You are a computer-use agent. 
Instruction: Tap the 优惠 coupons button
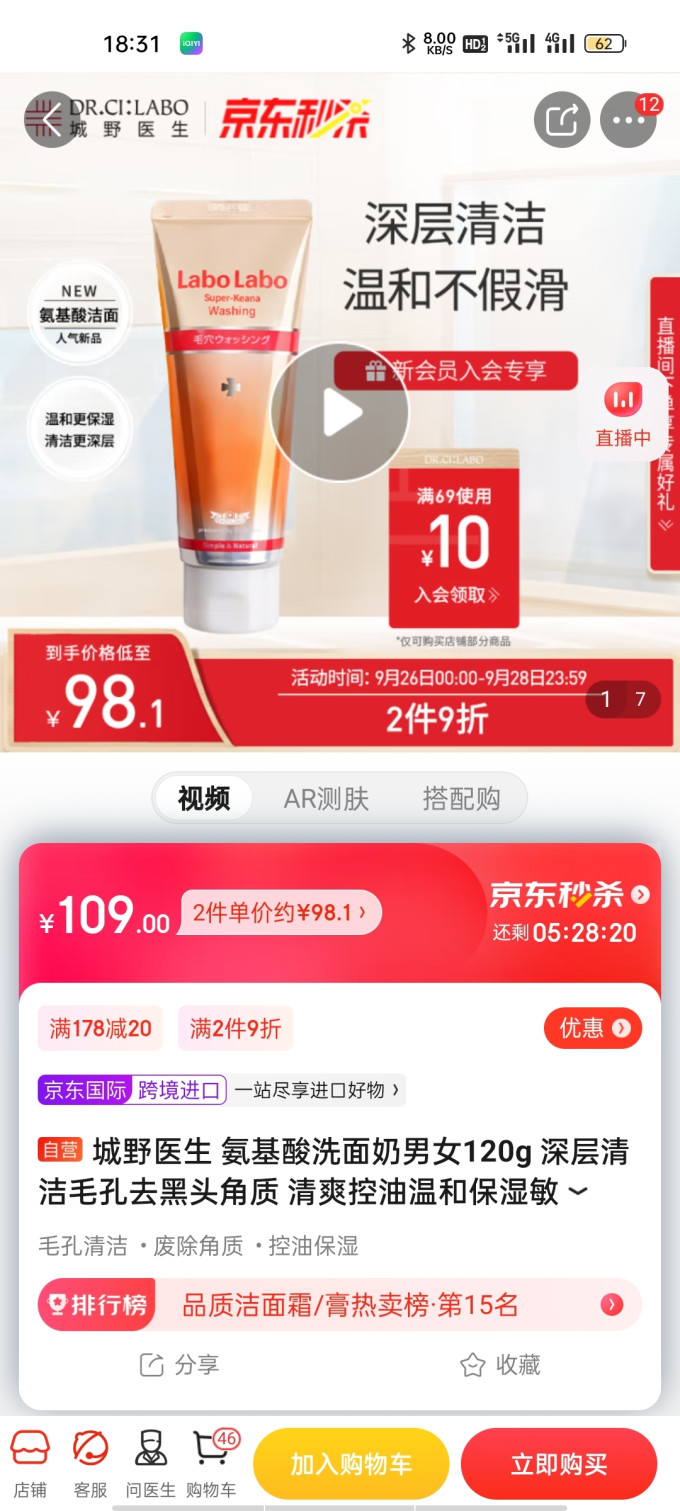coord(593,1028)
